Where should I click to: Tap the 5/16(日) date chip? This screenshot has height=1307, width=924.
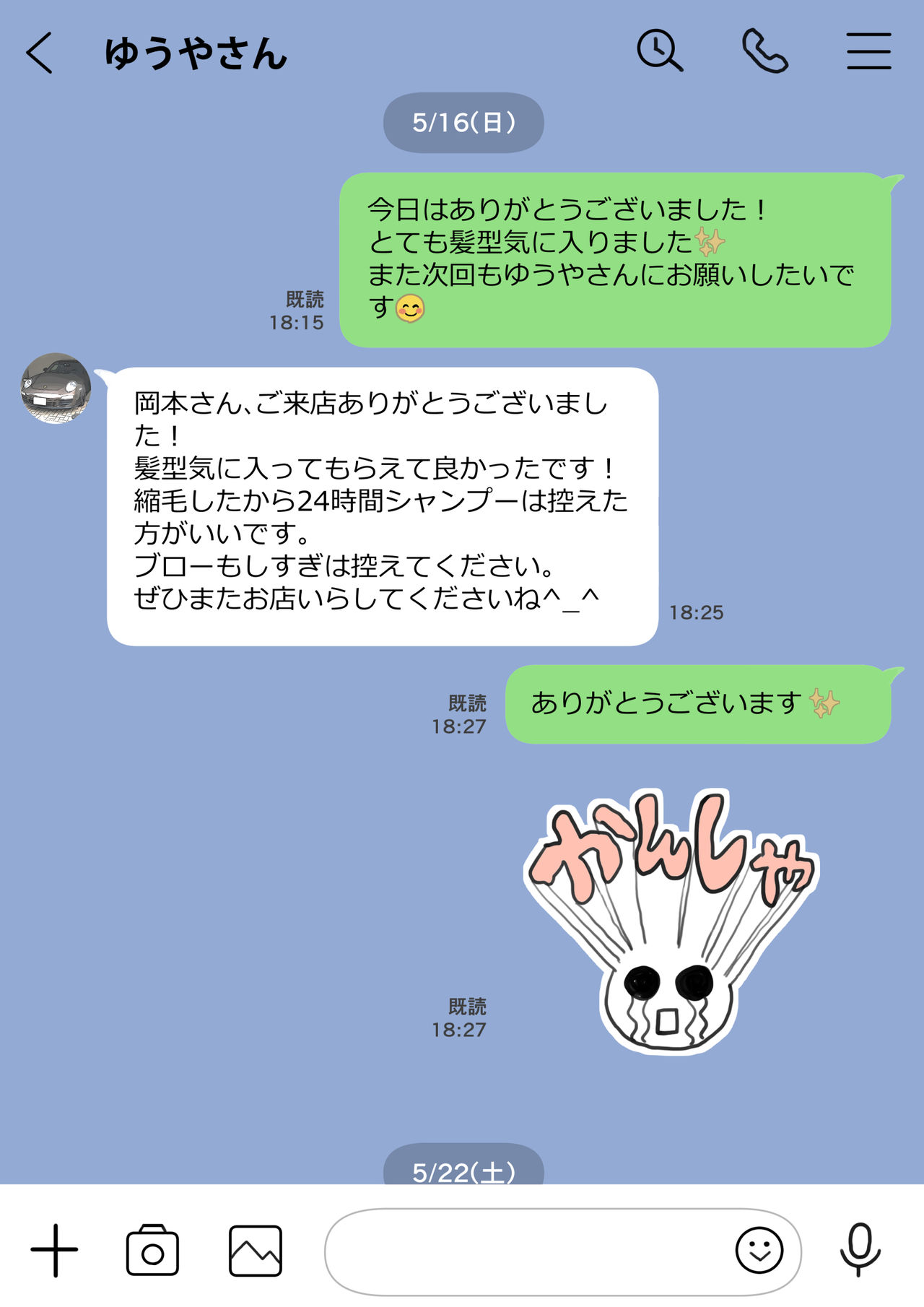click(462, 123)
